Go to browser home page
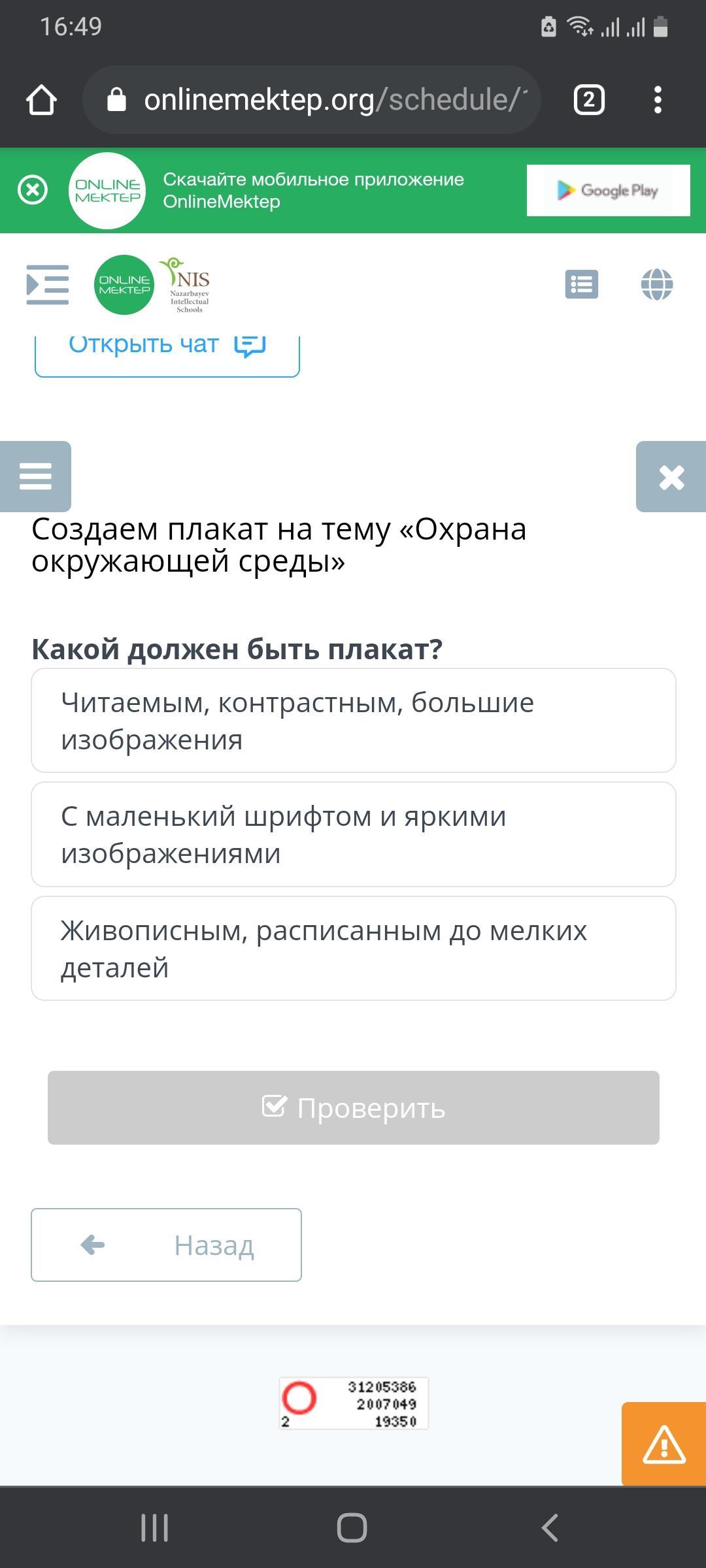 (x=41, y=100)
